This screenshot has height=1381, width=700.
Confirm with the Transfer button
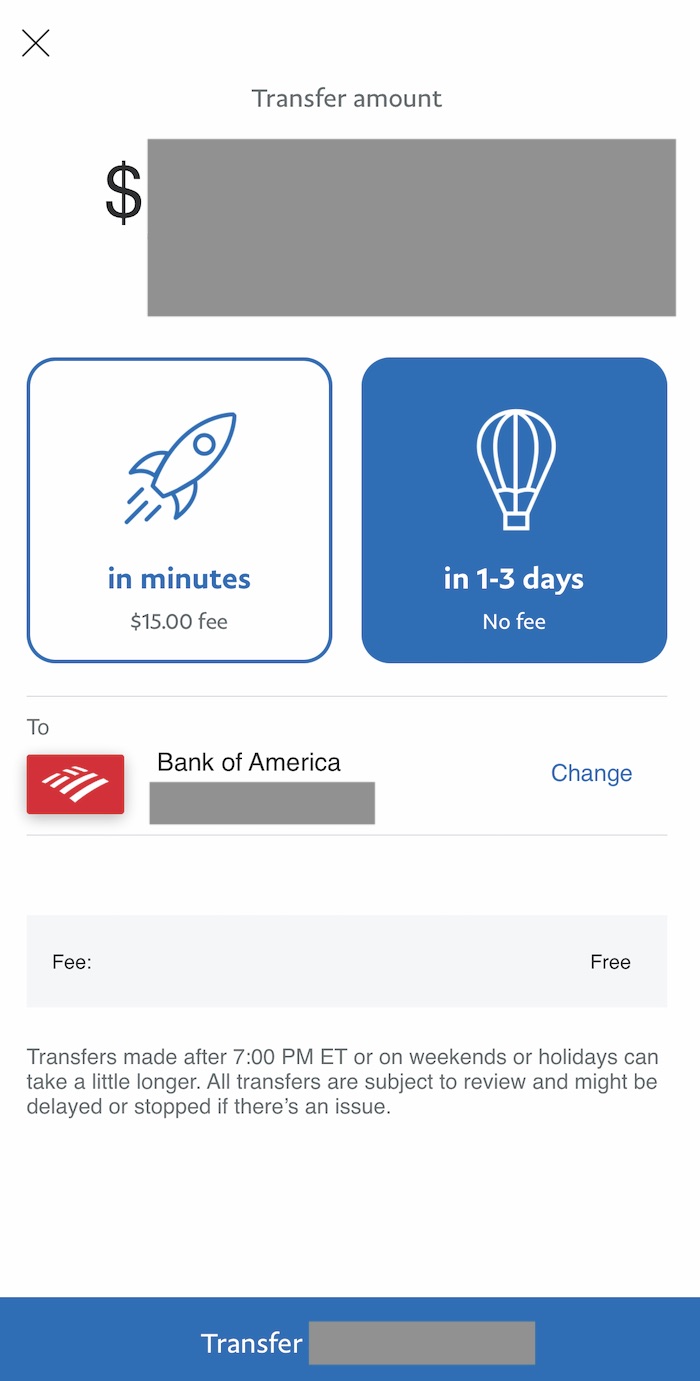point(350,1341)
